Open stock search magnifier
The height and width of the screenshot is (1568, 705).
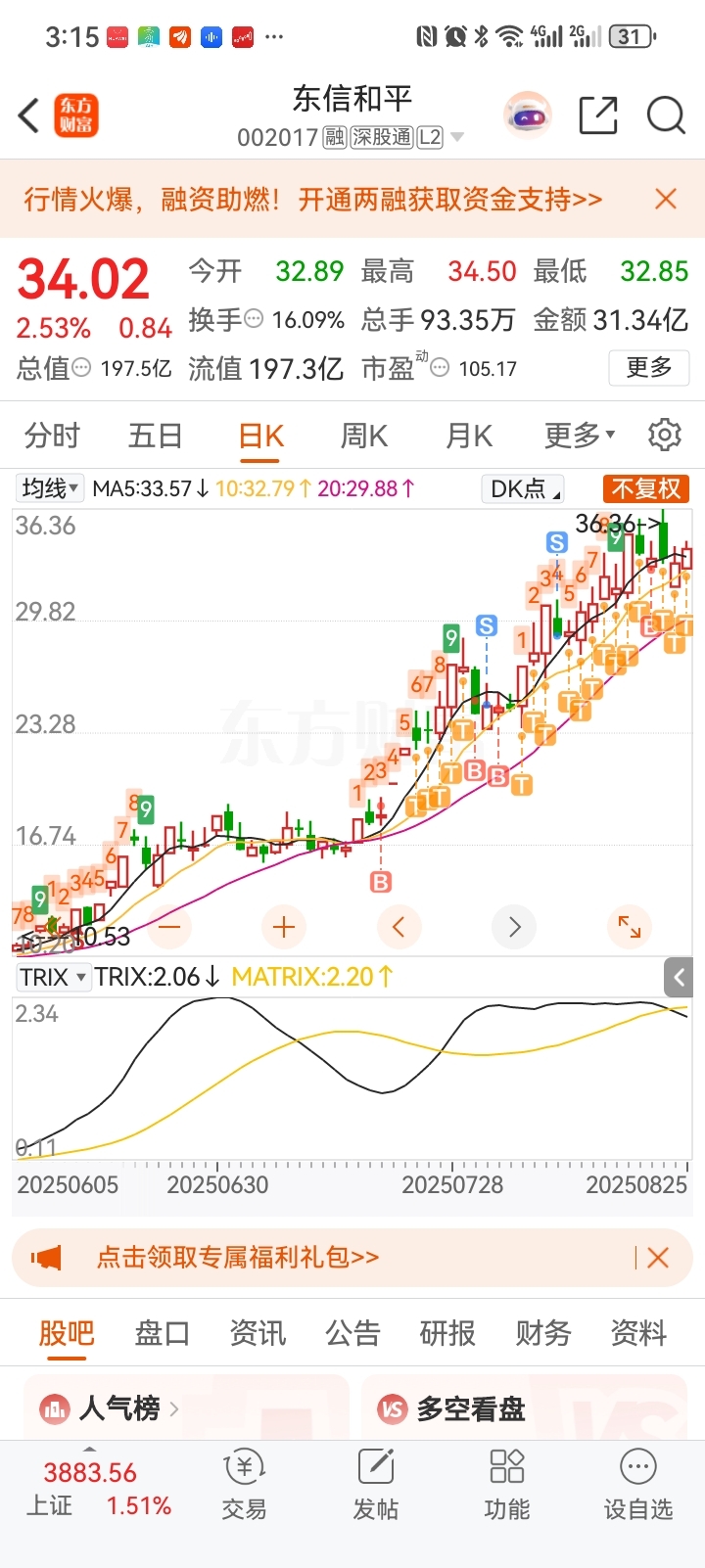point(666,115)
